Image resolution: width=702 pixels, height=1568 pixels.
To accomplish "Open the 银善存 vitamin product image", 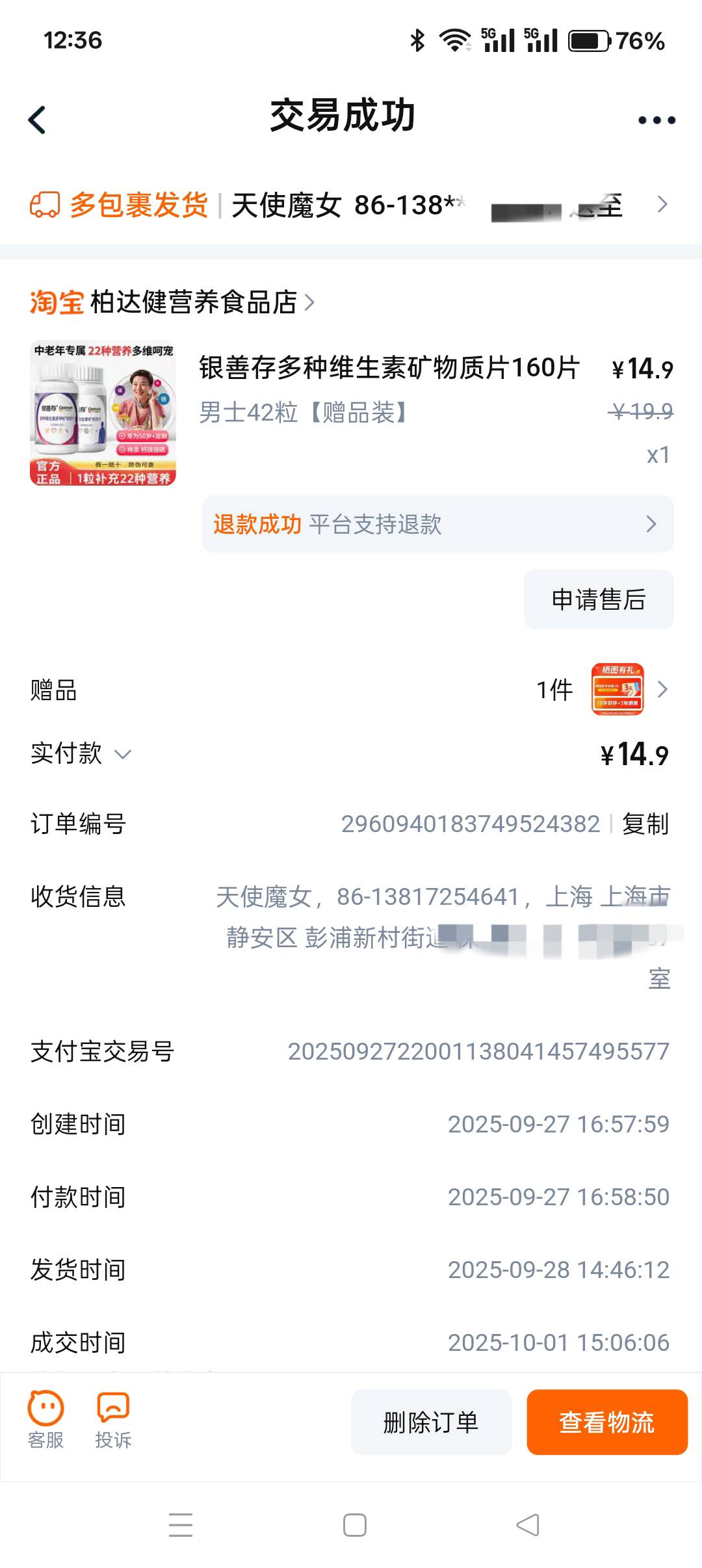I will coord(103,413).
